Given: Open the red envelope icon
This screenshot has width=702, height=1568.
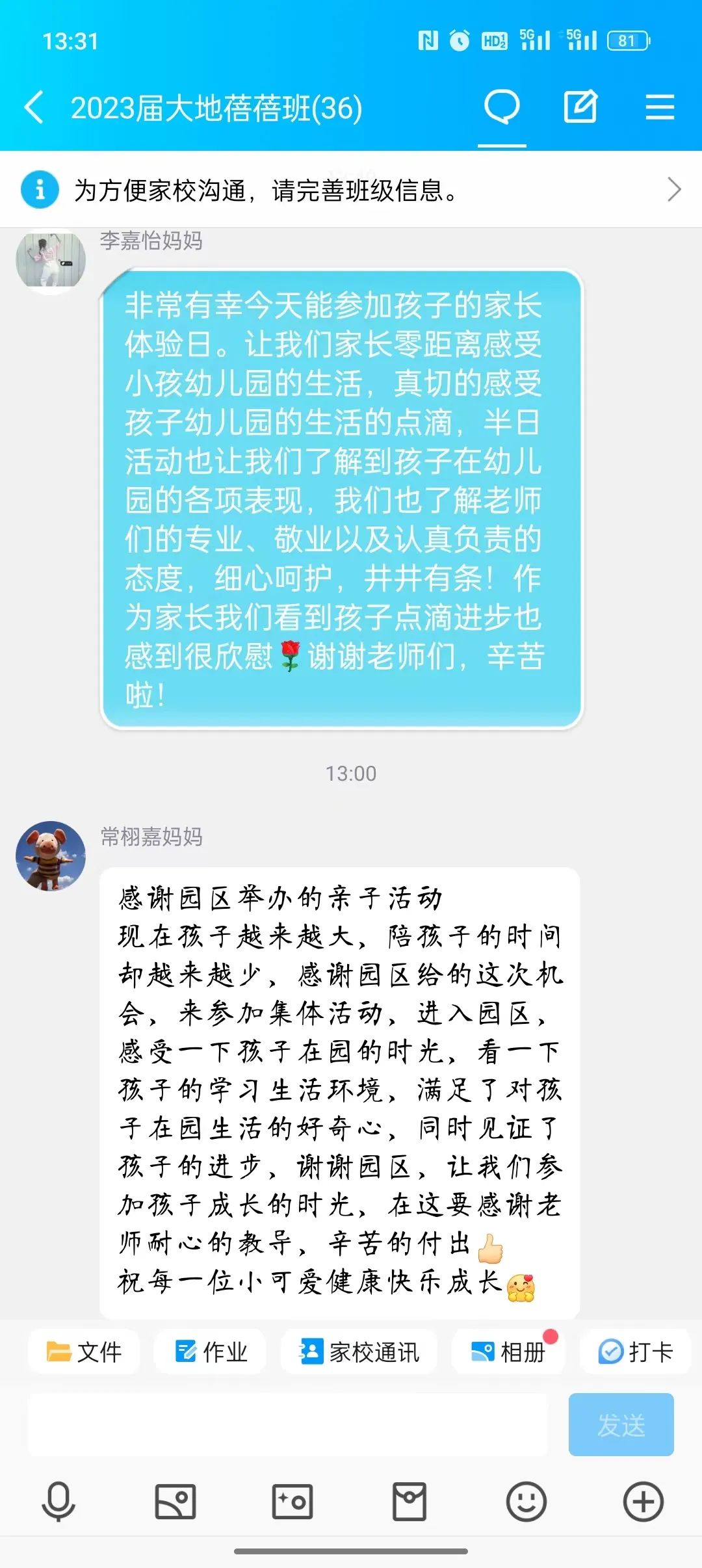Looking at the screenshot, I should (409, 1502).
